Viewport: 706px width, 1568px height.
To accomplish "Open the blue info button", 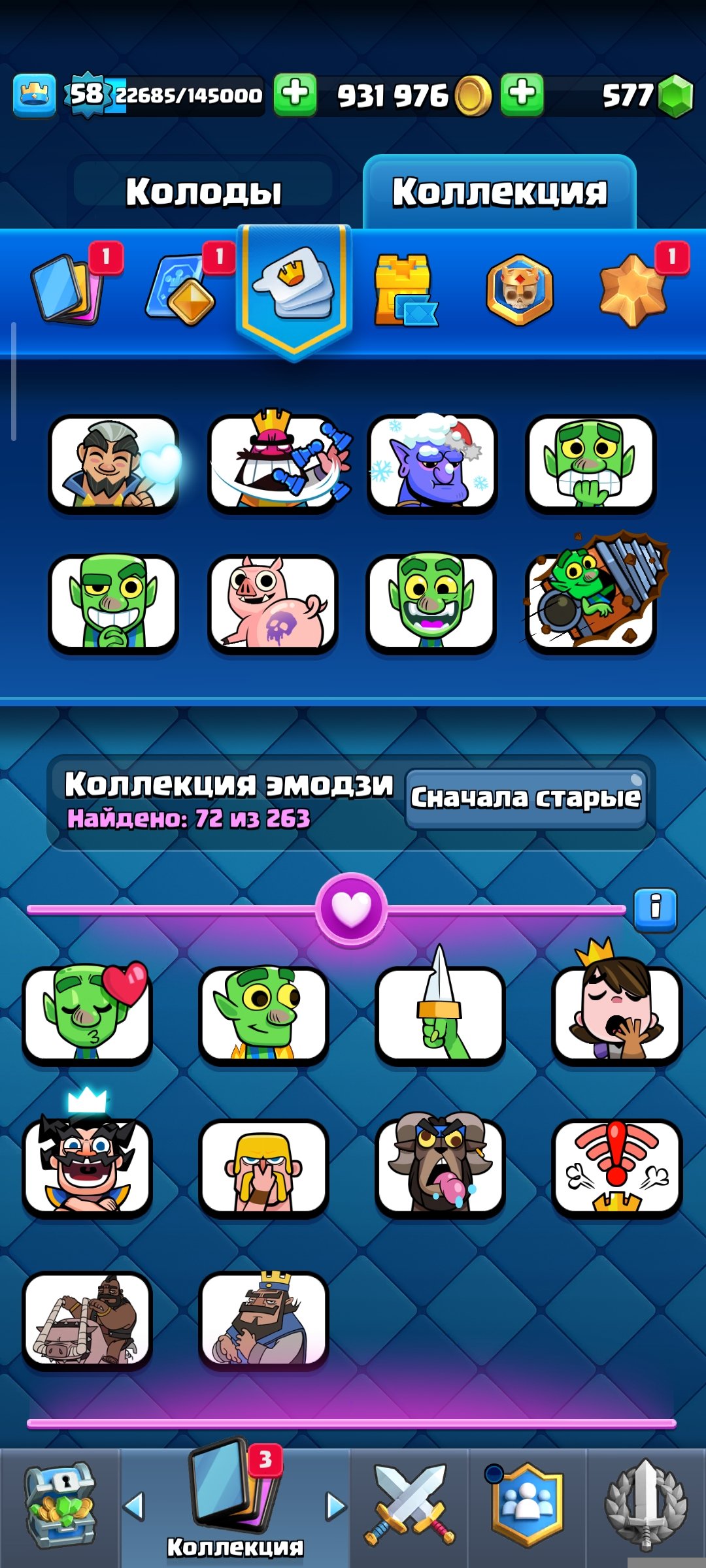I will [x=655, y=907].
